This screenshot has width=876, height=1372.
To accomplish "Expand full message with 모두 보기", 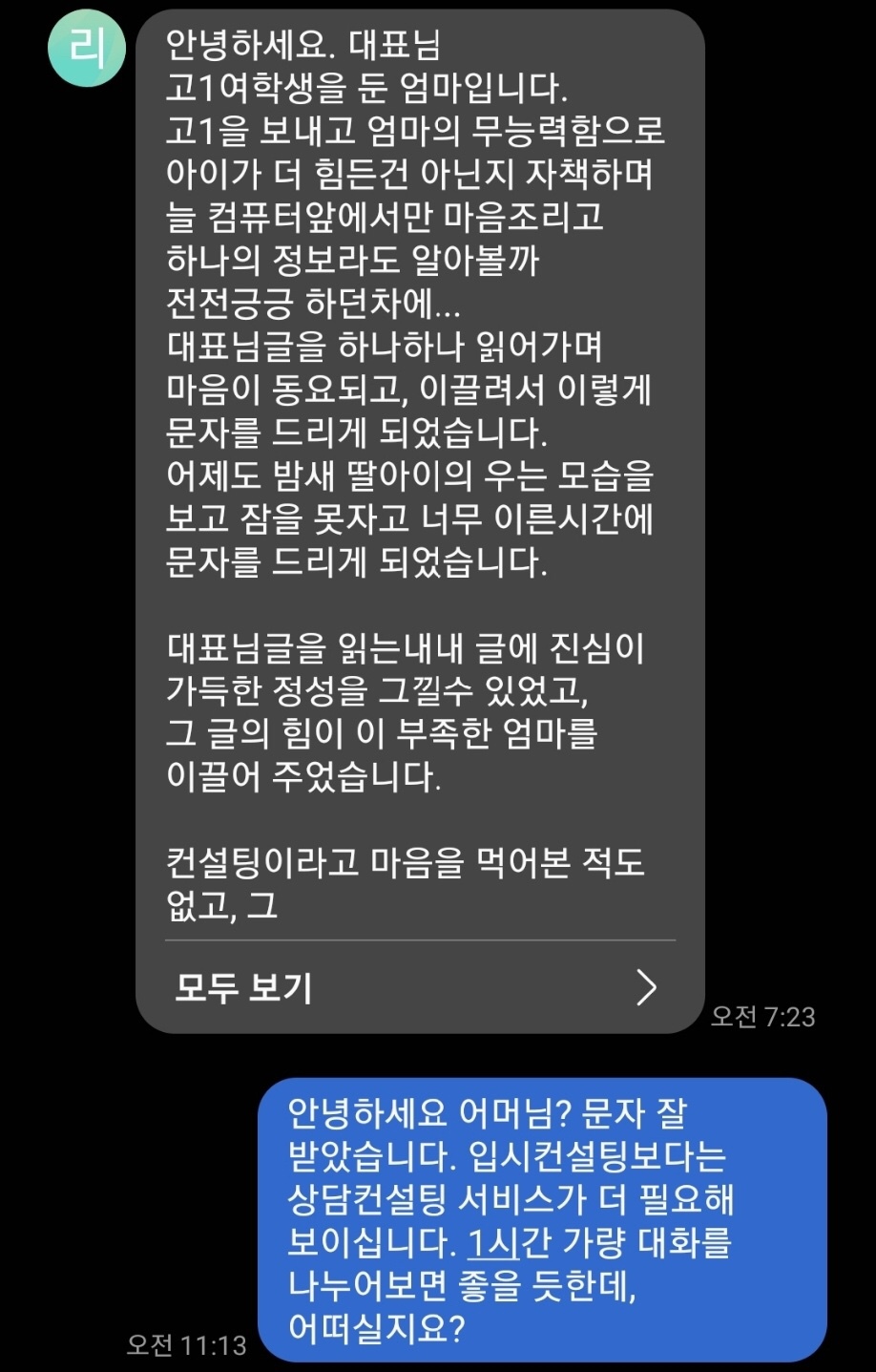I will click(x=418, y=987).
